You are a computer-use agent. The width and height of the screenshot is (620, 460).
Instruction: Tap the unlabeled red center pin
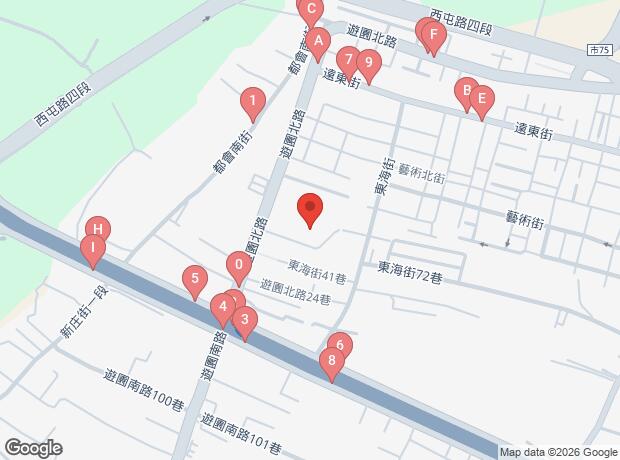[x=310, y=209]
